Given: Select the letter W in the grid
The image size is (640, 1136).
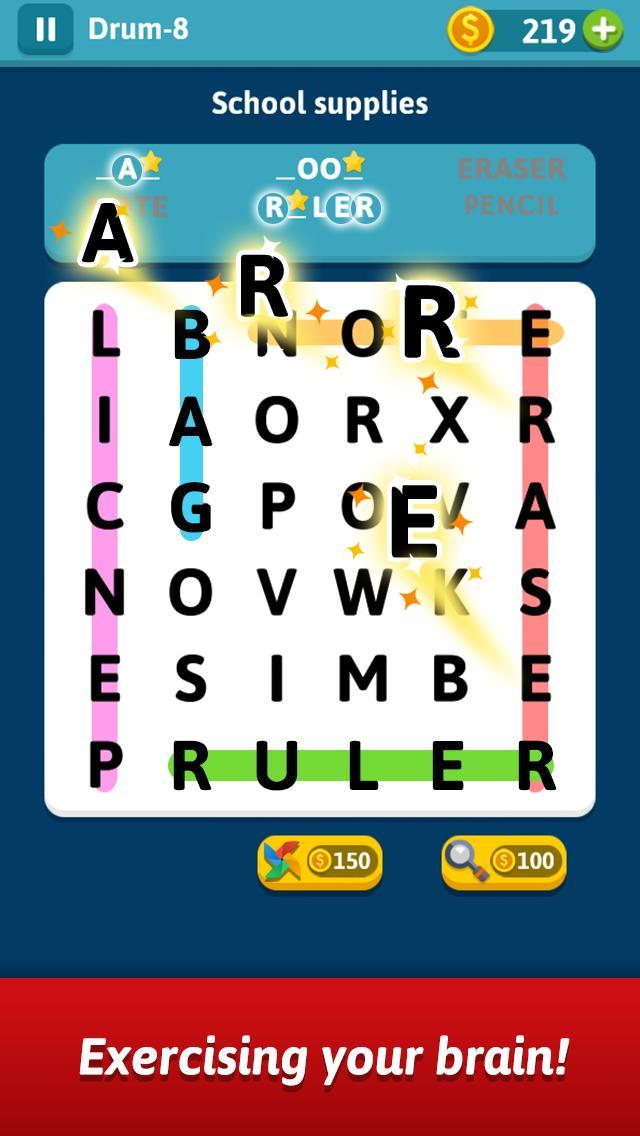Looking at the screenshot, I should (362, 594).
